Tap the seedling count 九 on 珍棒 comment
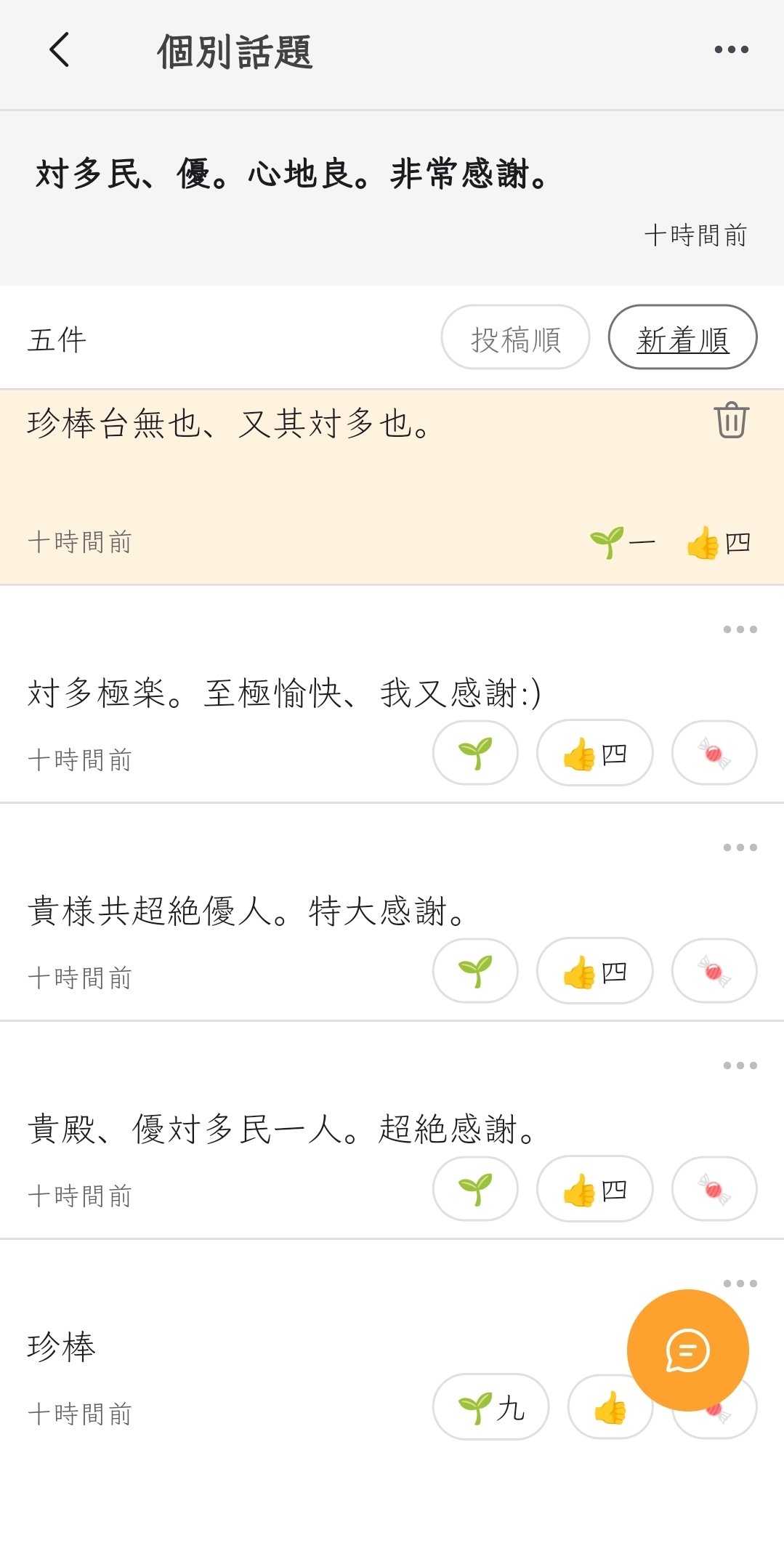The height and width of the screenshot is (1567, 784). click(491, 1407)
